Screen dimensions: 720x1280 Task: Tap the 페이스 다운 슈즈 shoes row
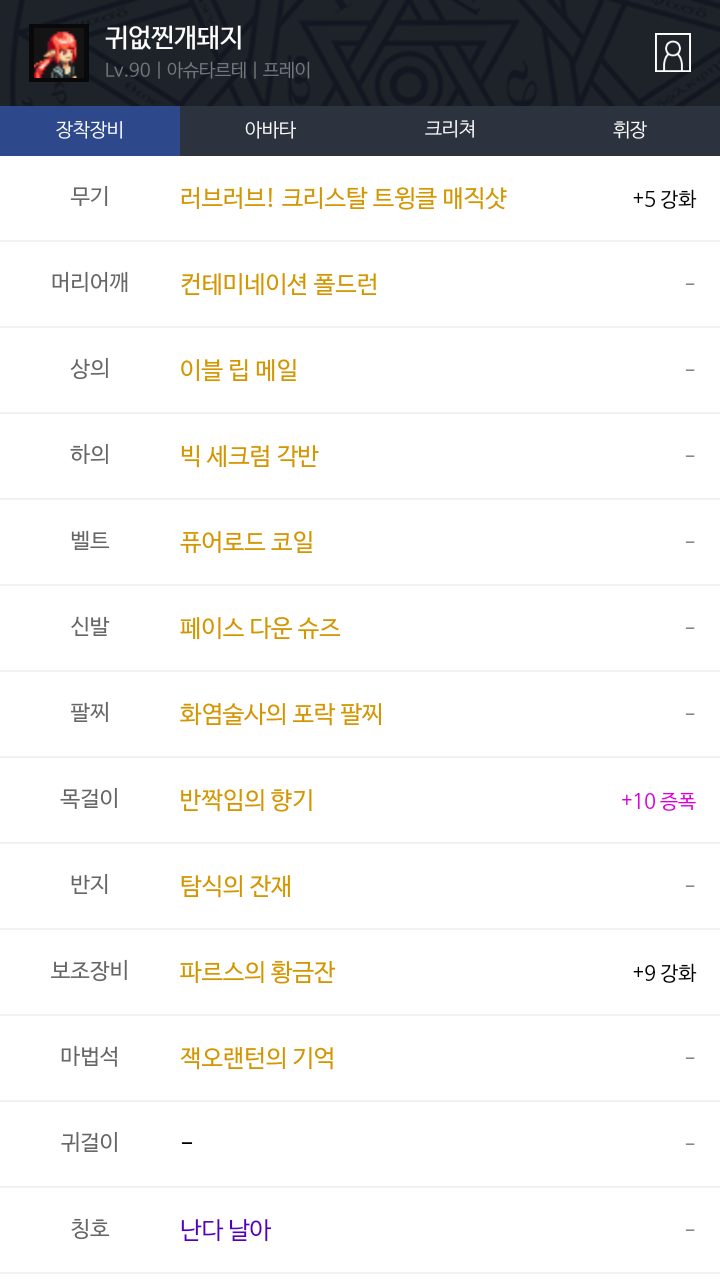(260, 628)
